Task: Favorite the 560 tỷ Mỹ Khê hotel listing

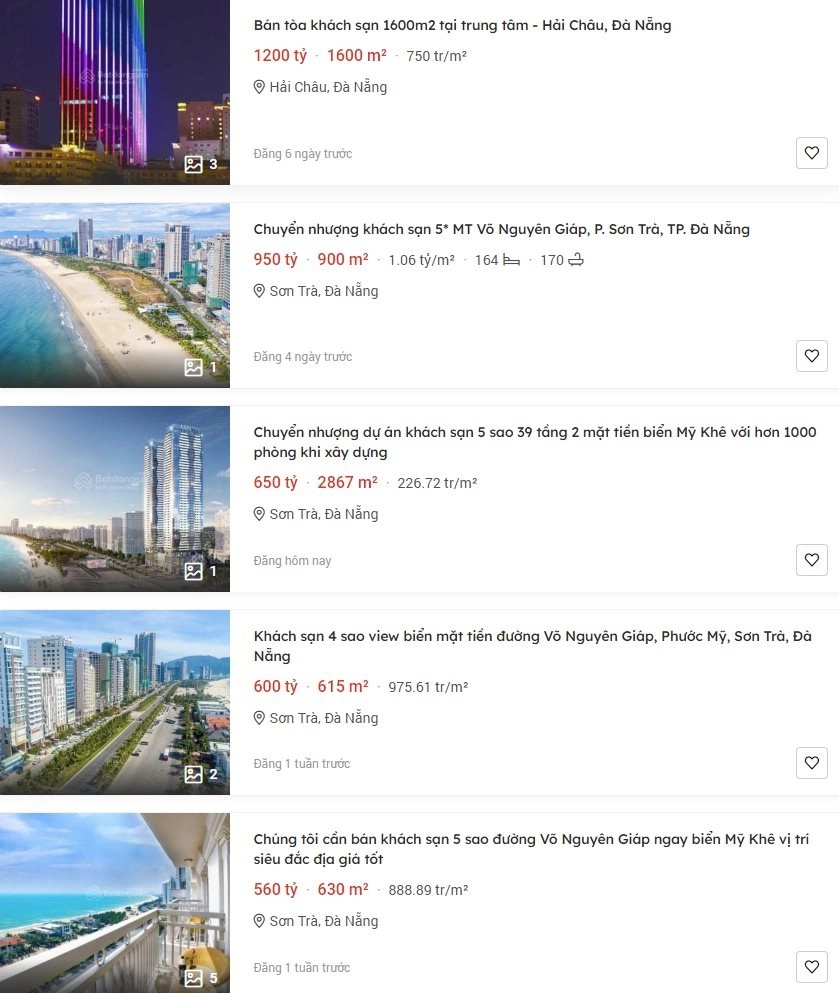Action: click(x=811, y=967)
